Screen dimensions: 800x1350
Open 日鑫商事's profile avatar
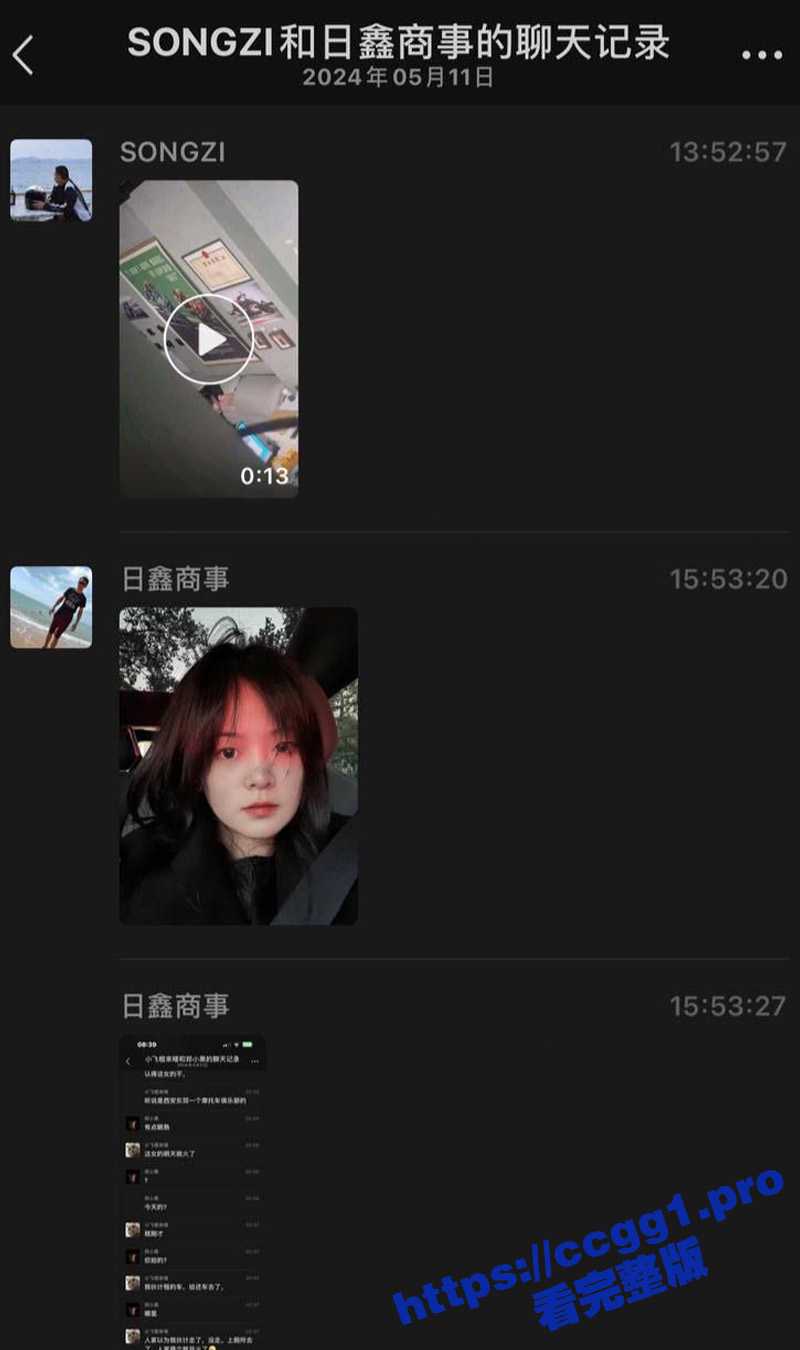click(51, 607)
